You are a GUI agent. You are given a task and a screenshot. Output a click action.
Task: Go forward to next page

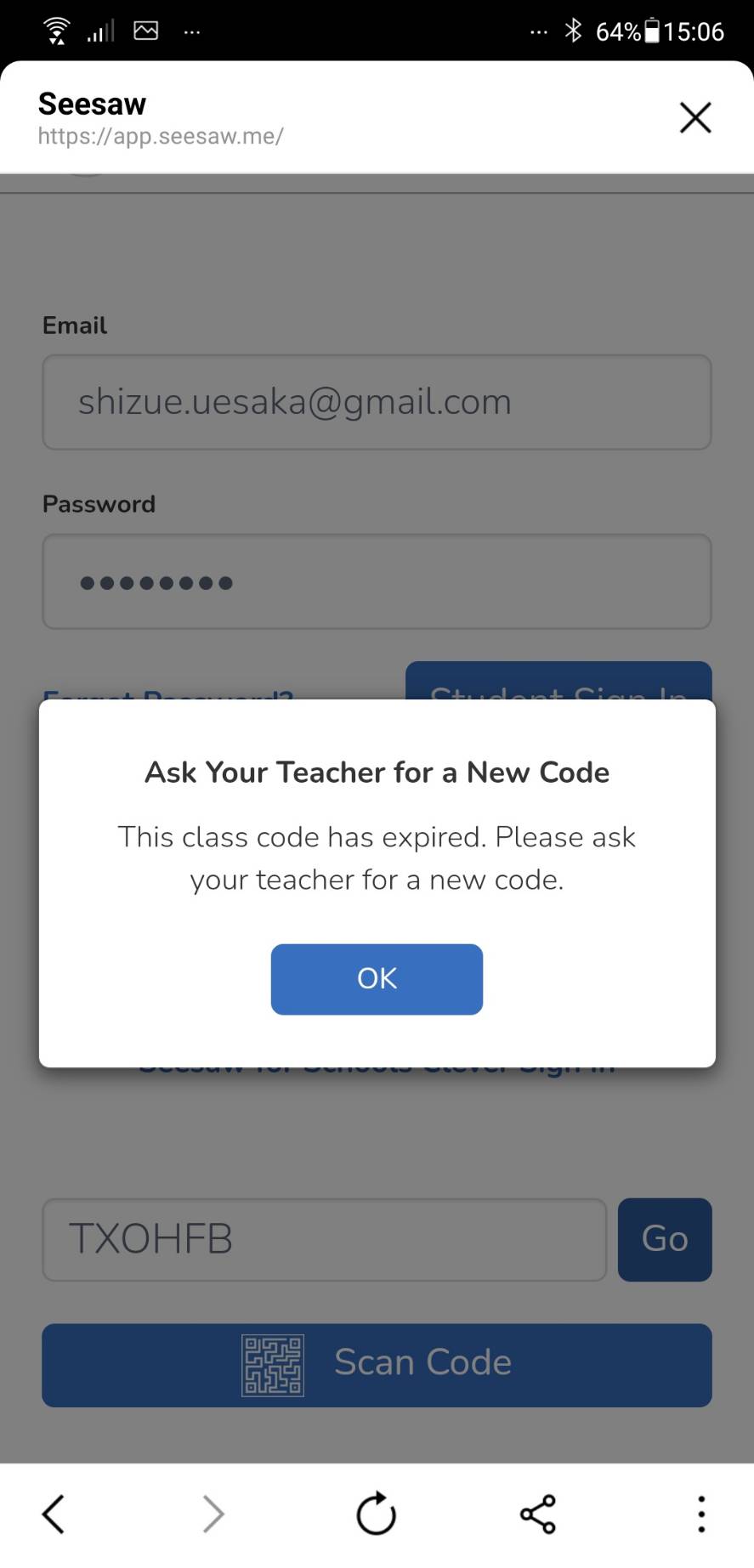coord(213,1514)
